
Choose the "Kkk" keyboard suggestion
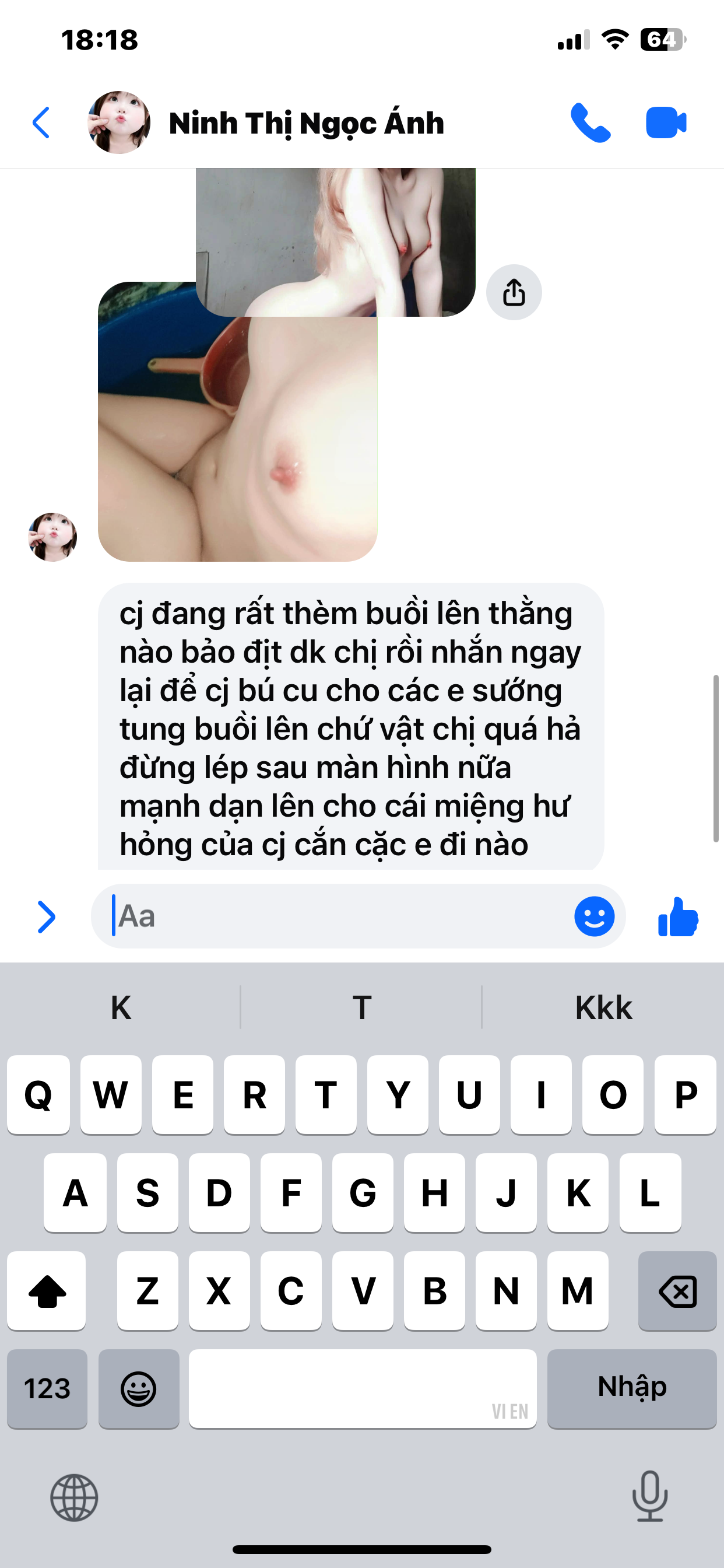coord(603,1007)
